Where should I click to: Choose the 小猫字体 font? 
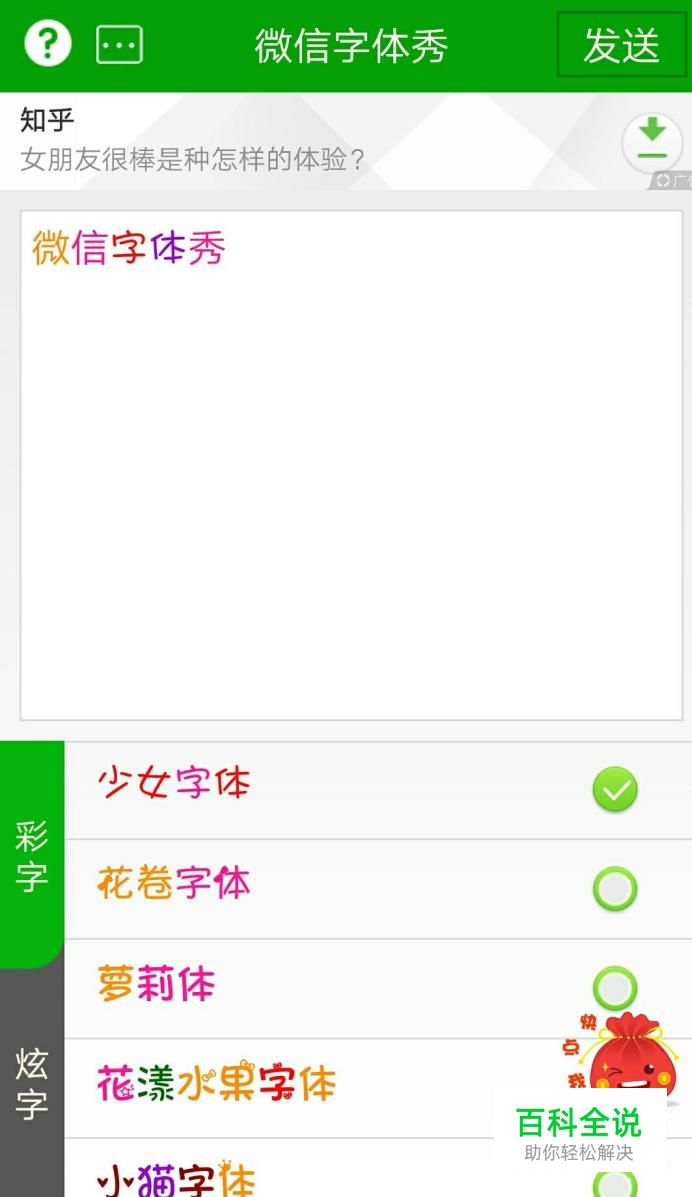[378, 1169]
